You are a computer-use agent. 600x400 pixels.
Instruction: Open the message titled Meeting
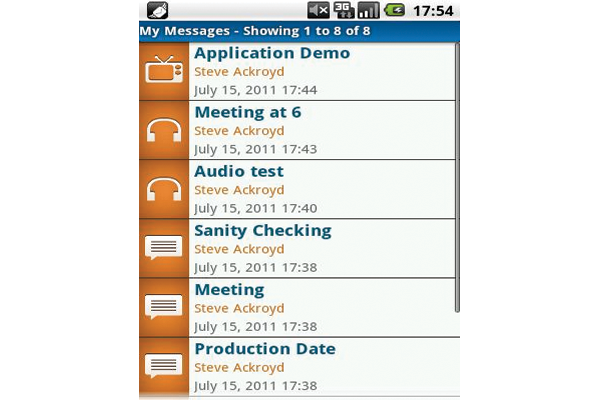(229, 290)
